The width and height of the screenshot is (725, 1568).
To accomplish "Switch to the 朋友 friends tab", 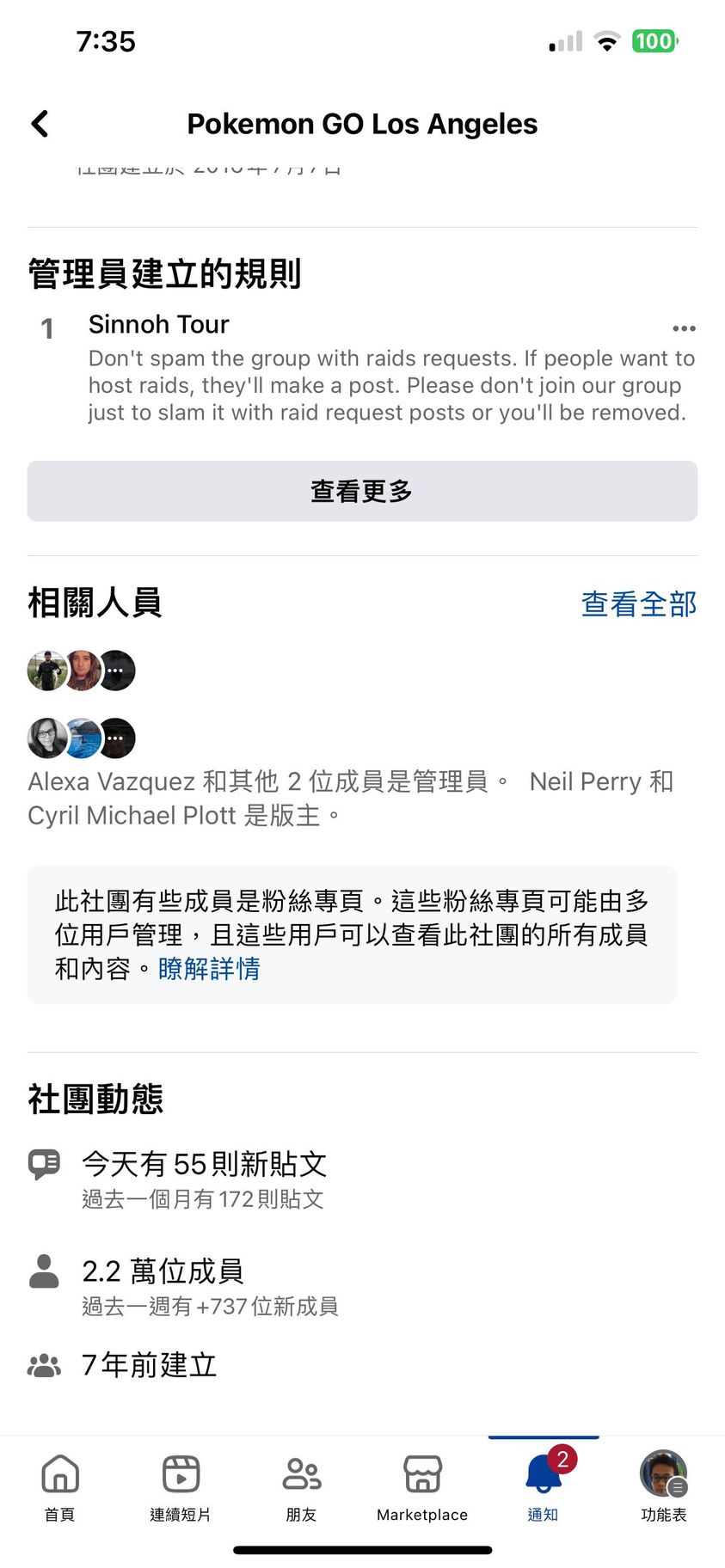I will coord(301,1486).
